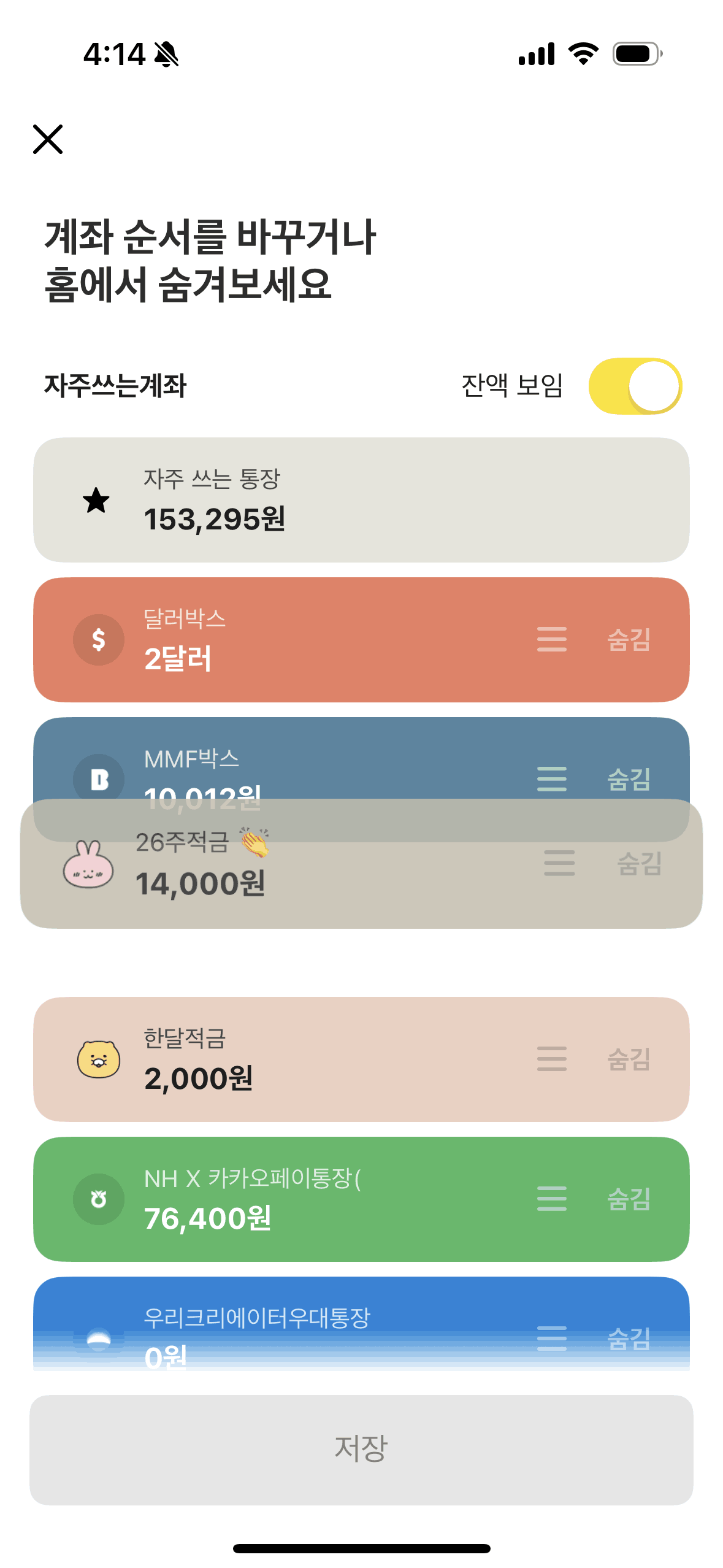Close the account order screen
This screenshot has width=723, height=1568.
pyautogui.click(x=48, y=139)
